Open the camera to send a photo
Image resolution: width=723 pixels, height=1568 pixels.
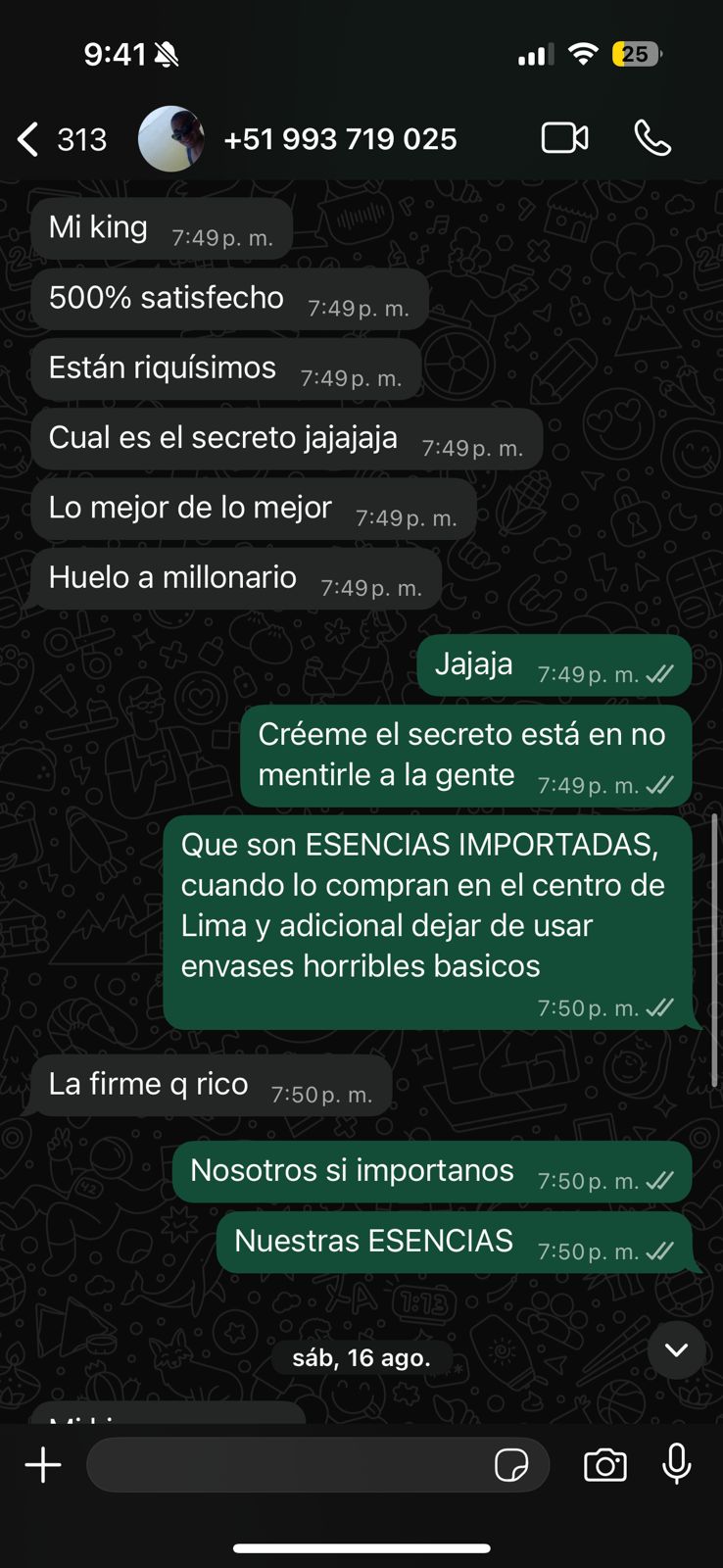pyautogui.click(x=604, y=1465)
